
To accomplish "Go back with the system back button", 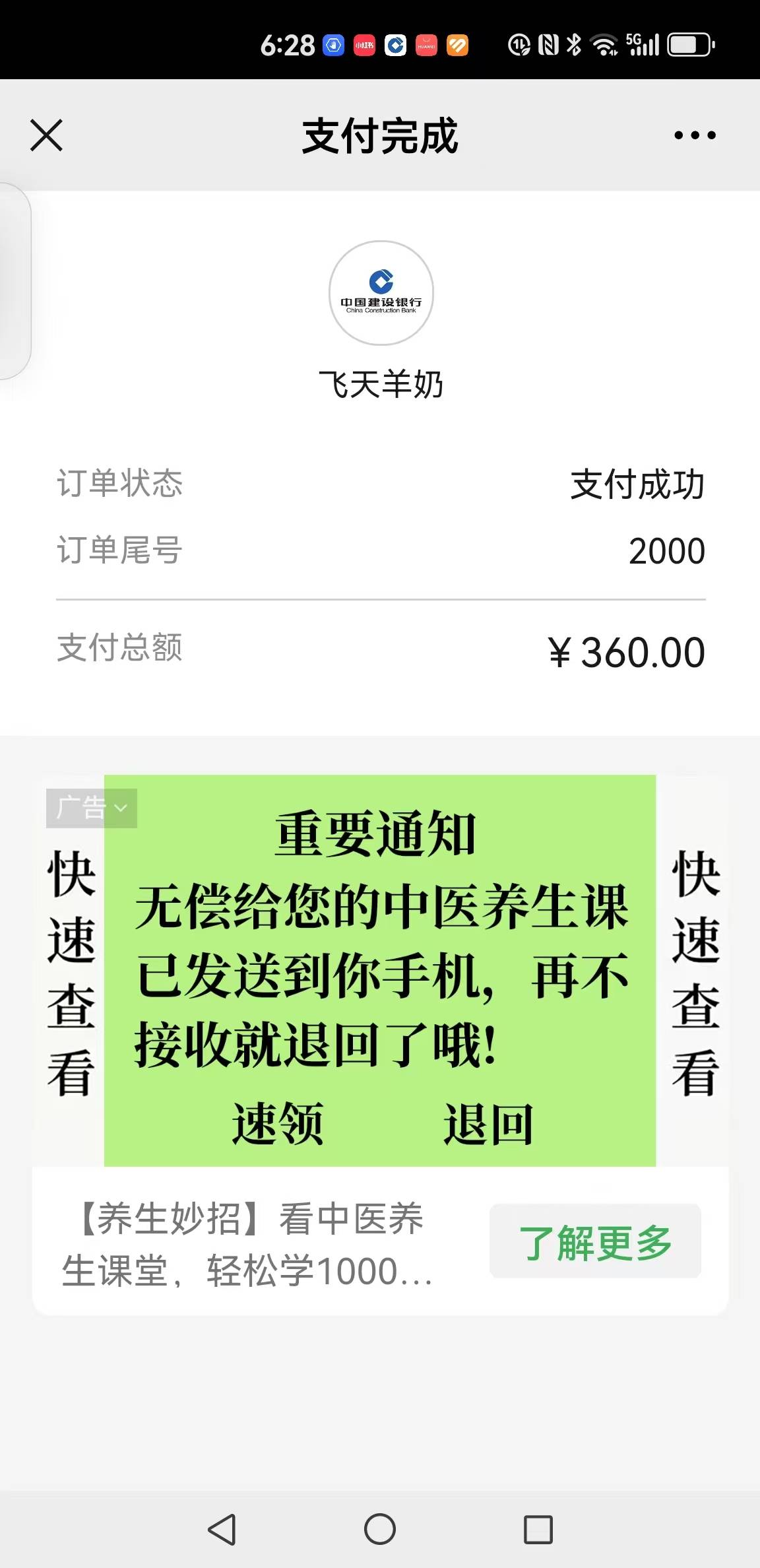I will [222, 1529].
